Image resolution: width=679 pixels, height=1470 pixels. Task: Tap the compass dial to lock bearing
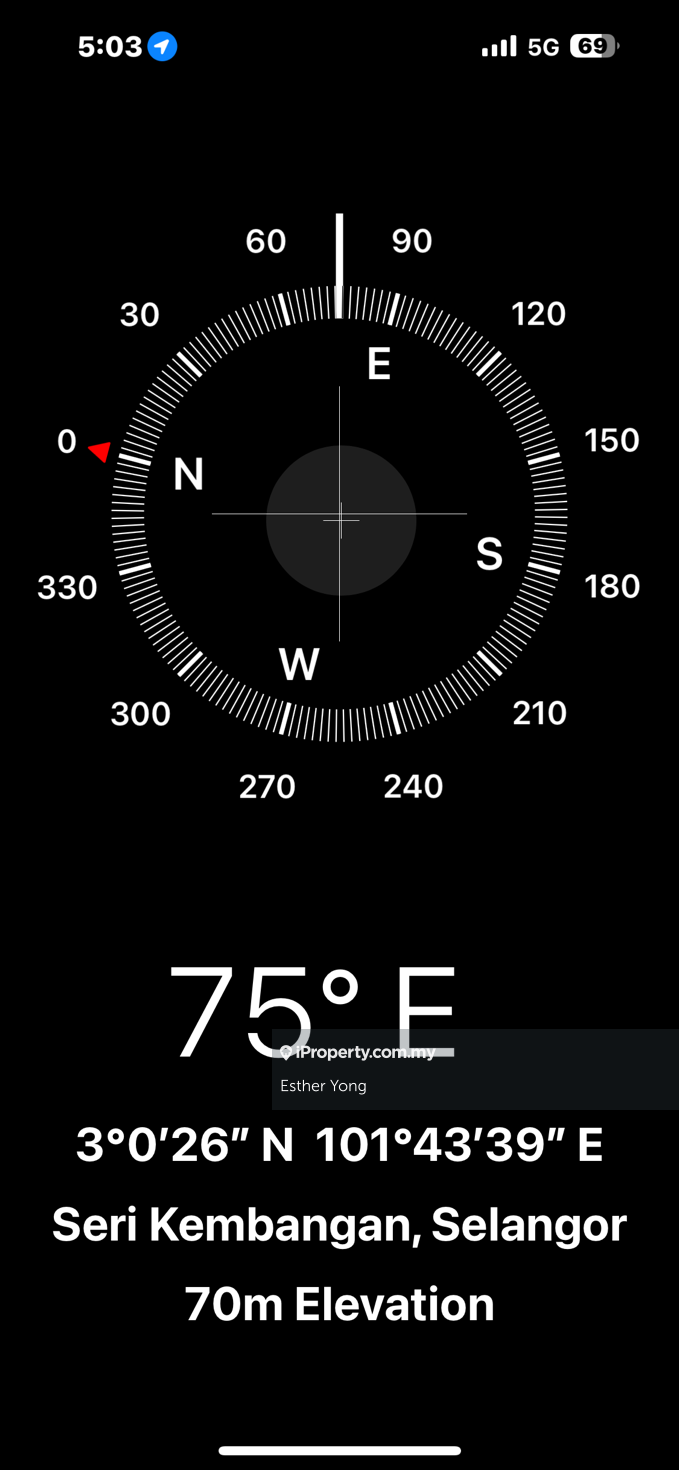click(x=340, y=515)
